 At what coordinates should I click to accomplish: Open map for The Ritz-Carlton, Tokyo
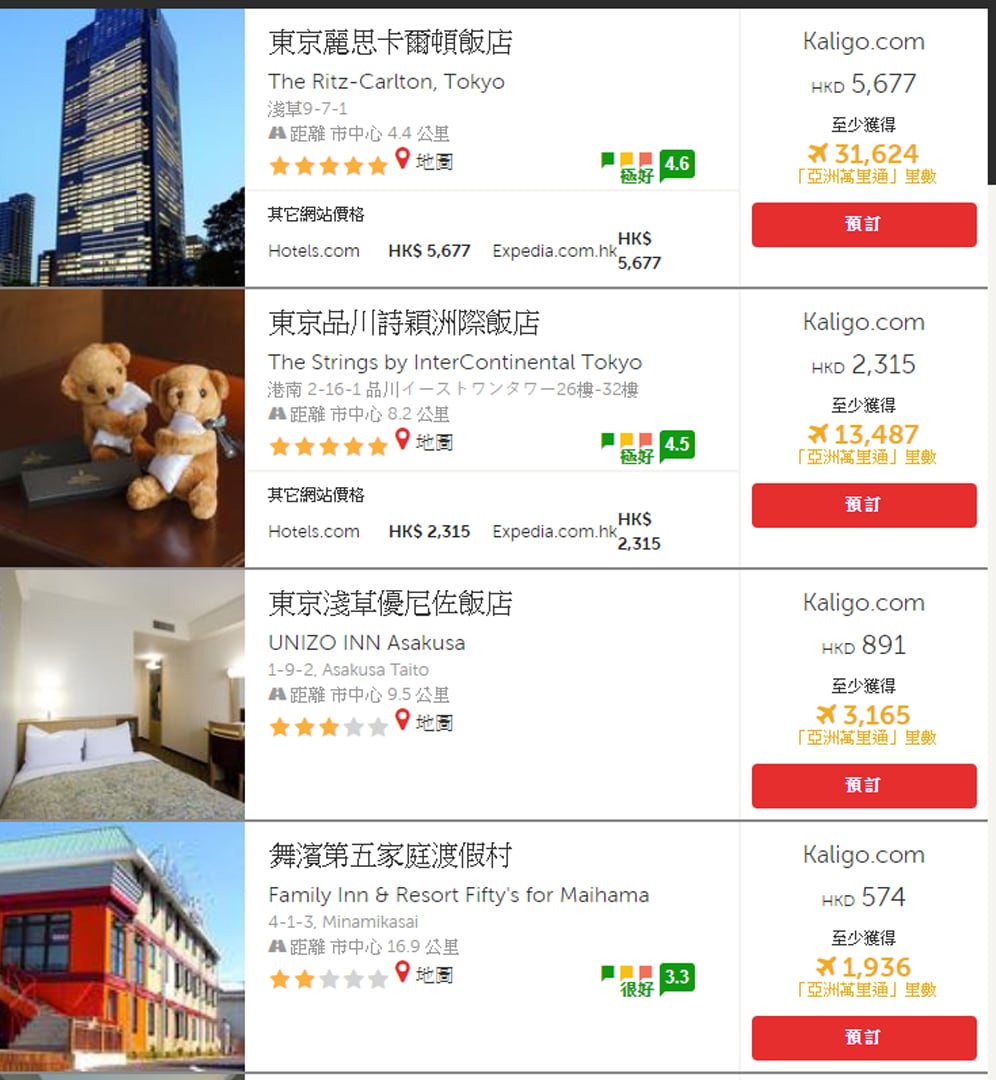[x=425, y=161]
